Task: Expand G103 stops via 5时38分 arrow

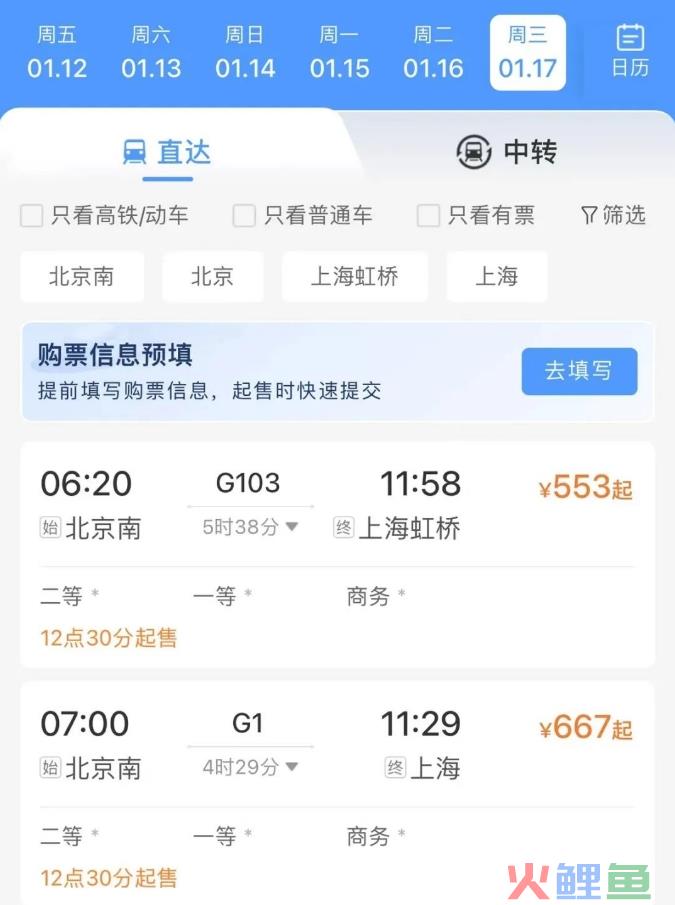Action: [x=250, y=527]
